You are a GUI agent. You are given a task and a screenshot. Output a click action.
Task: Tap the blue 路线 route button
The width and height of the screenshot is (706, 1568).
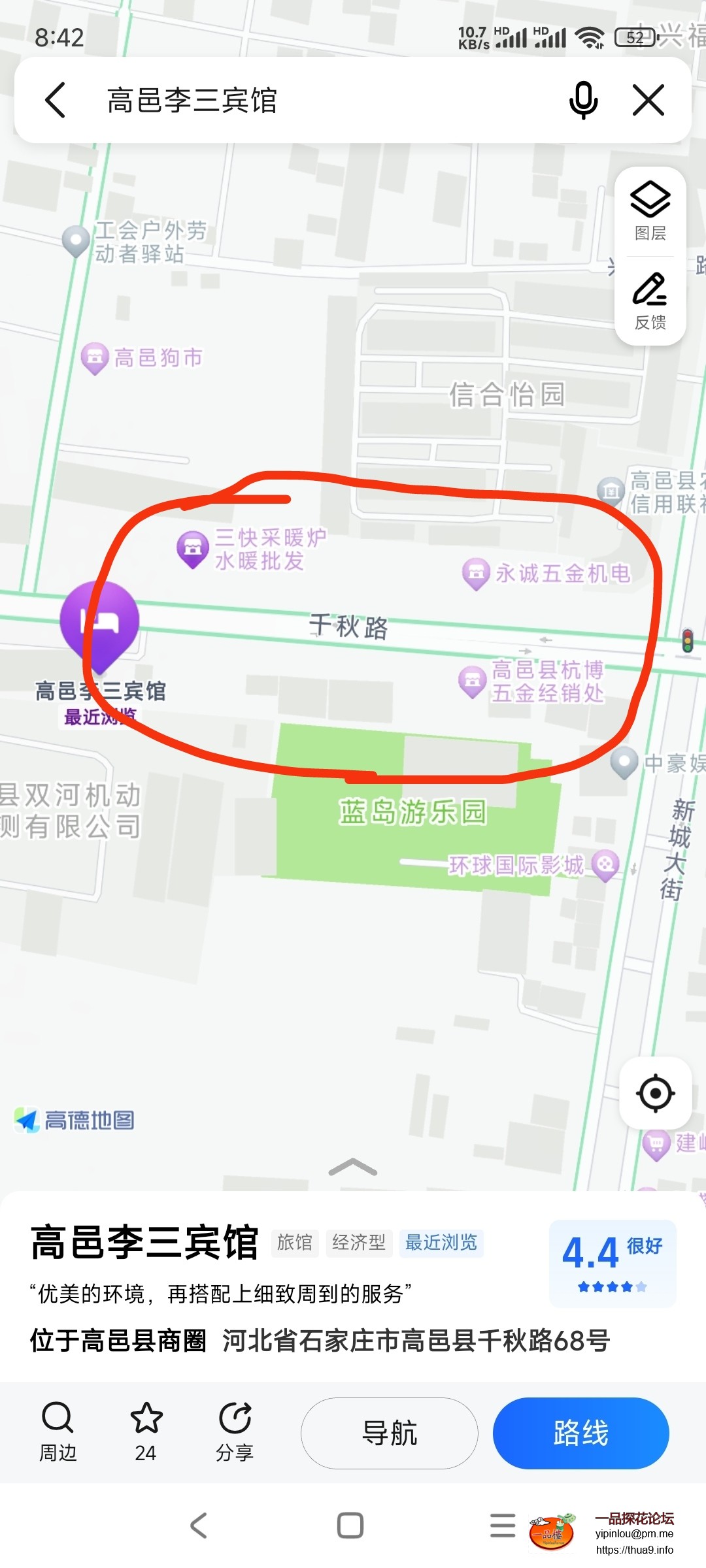click(x=580, y=1433)
